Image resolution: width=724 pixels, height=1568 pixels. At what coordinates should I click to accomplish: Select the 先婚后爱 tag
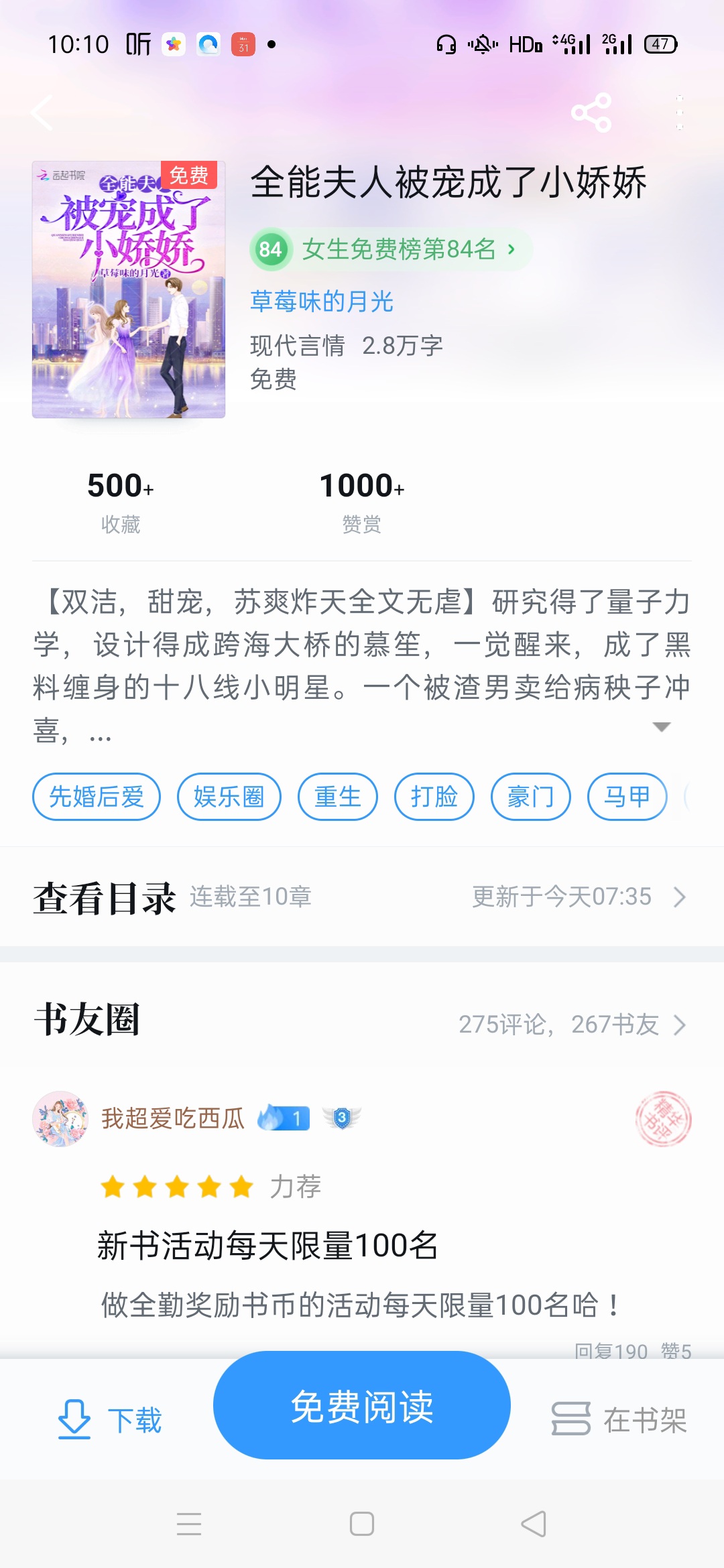(97, 797)
